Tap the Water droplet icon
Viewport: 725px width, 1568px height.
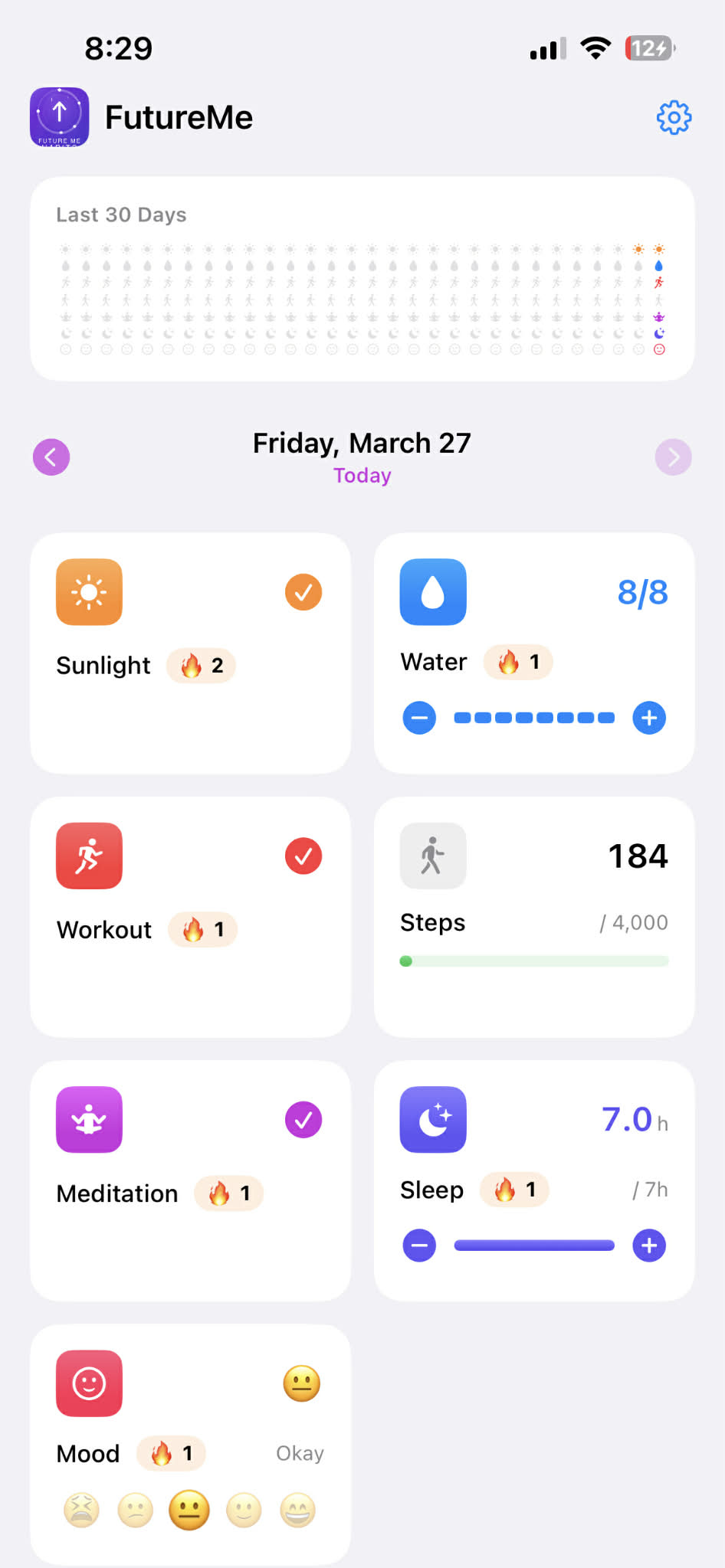(x=433, y=591)
